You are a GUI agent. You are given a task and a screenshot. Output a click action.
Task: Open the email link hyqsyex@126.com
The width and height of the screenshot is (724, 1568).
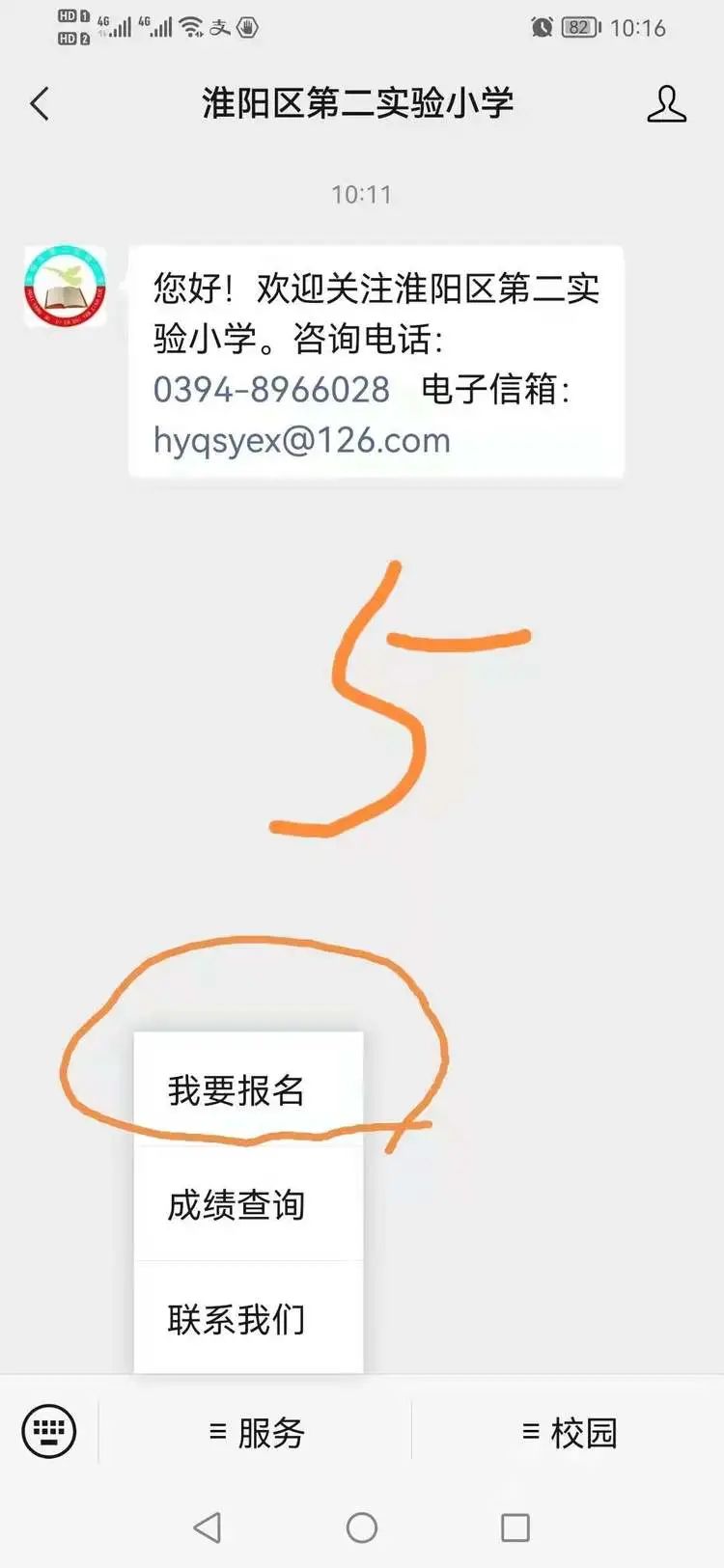pos(302,440)
